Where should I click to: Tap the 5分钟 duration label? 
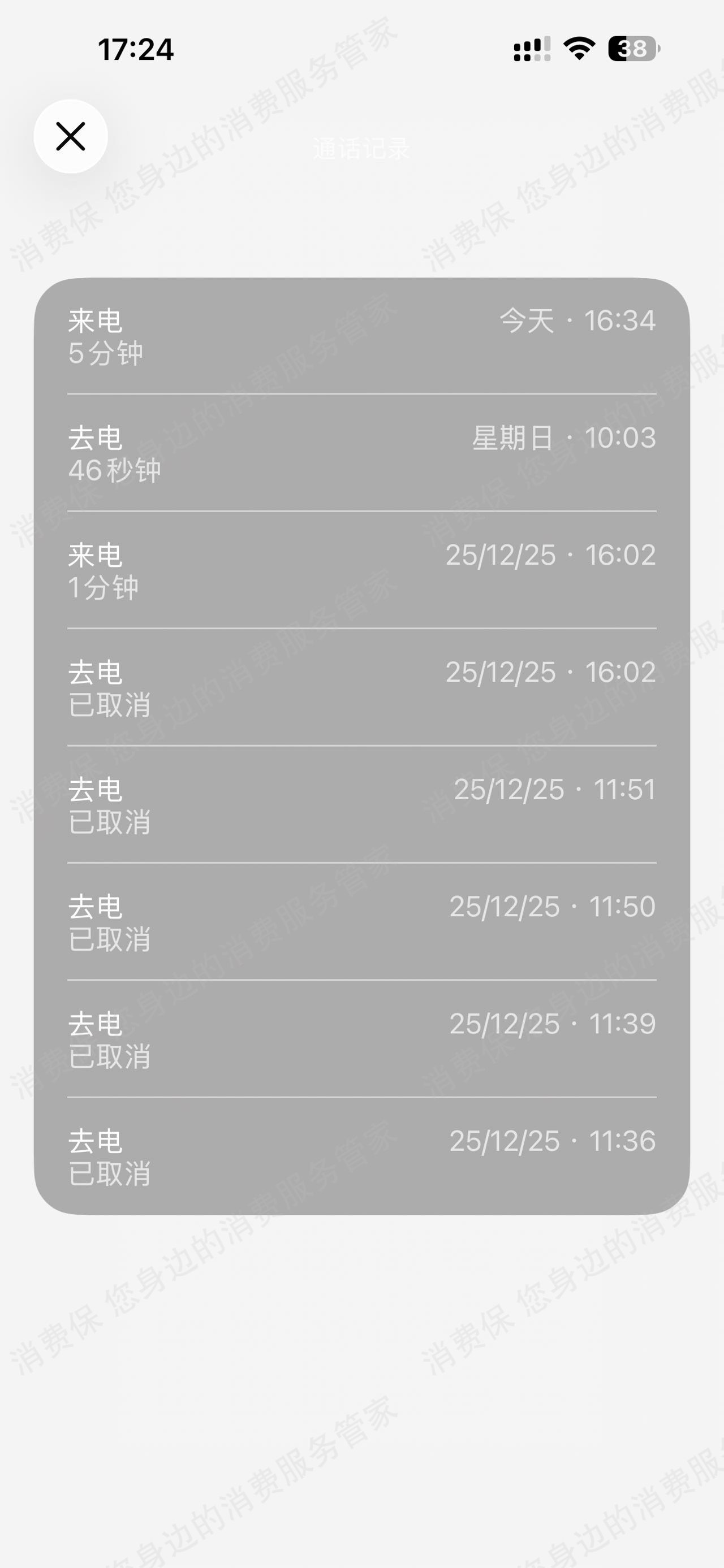[x=104, y=352]
